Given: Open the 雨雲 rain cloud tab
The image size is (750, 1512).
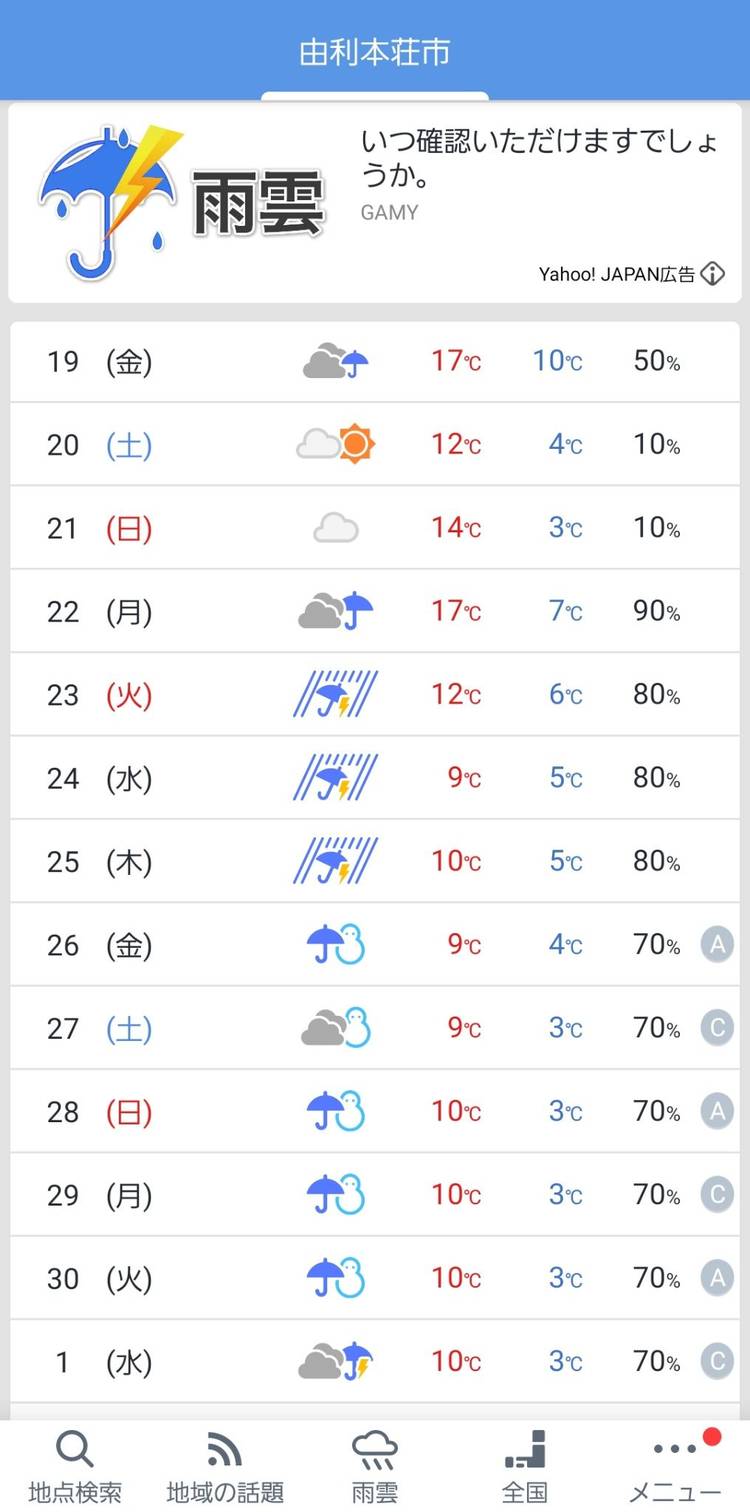Looking at the screenshot, I should point(375,1466).
